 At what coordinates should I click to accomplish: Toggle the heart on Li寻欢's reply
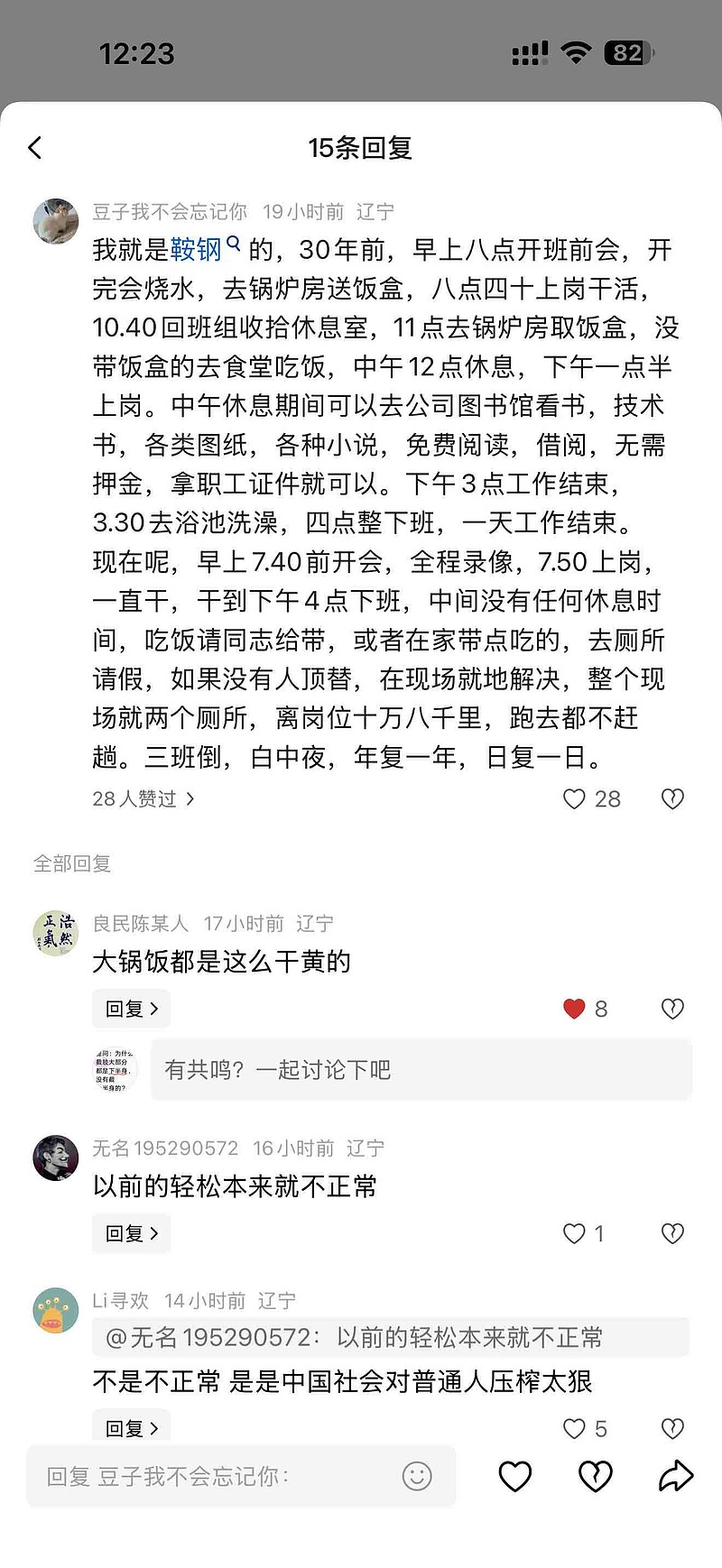[x=575, y=1428]
